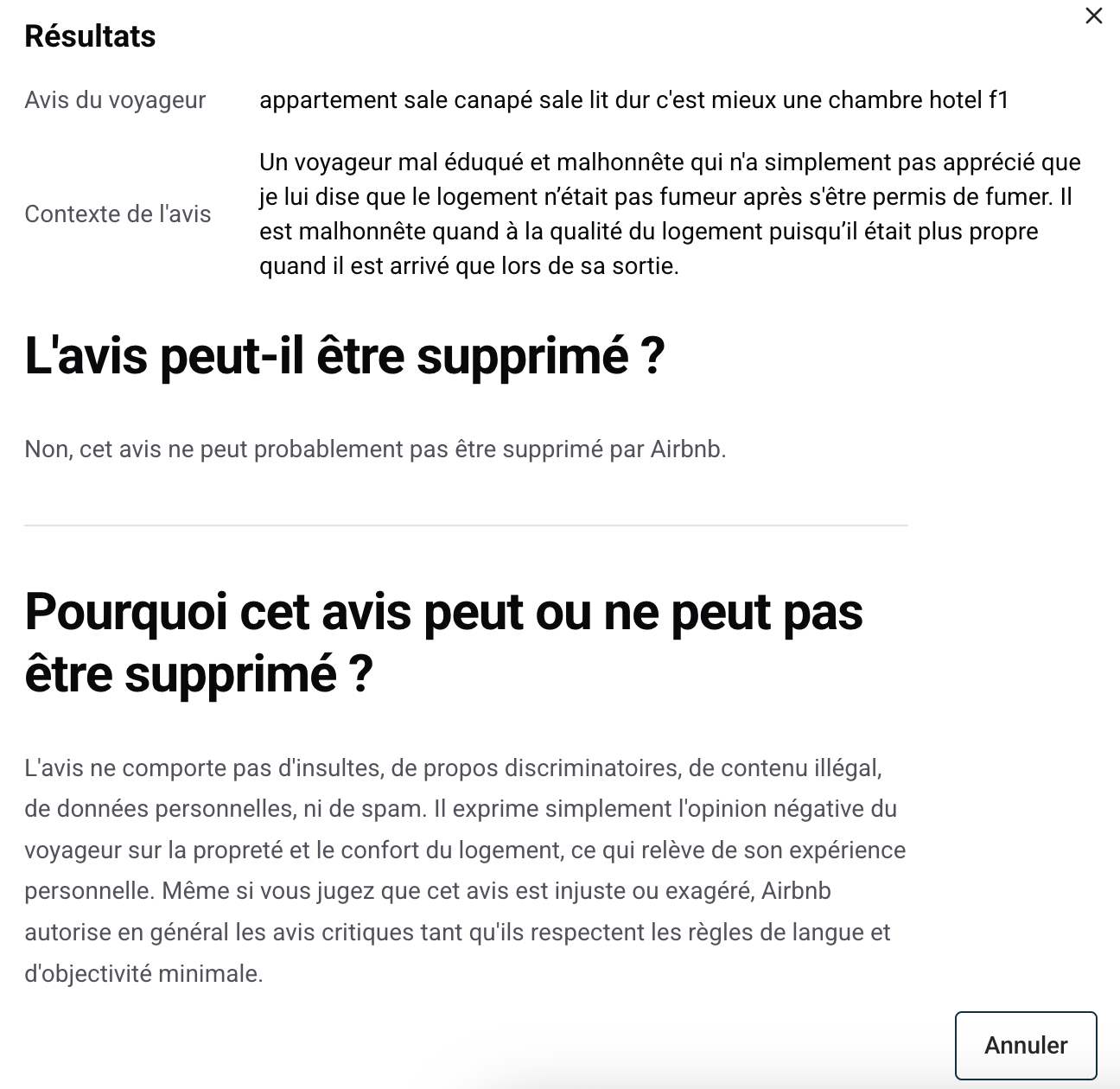Close the Résultats dialog with the X

(1093, 16)
